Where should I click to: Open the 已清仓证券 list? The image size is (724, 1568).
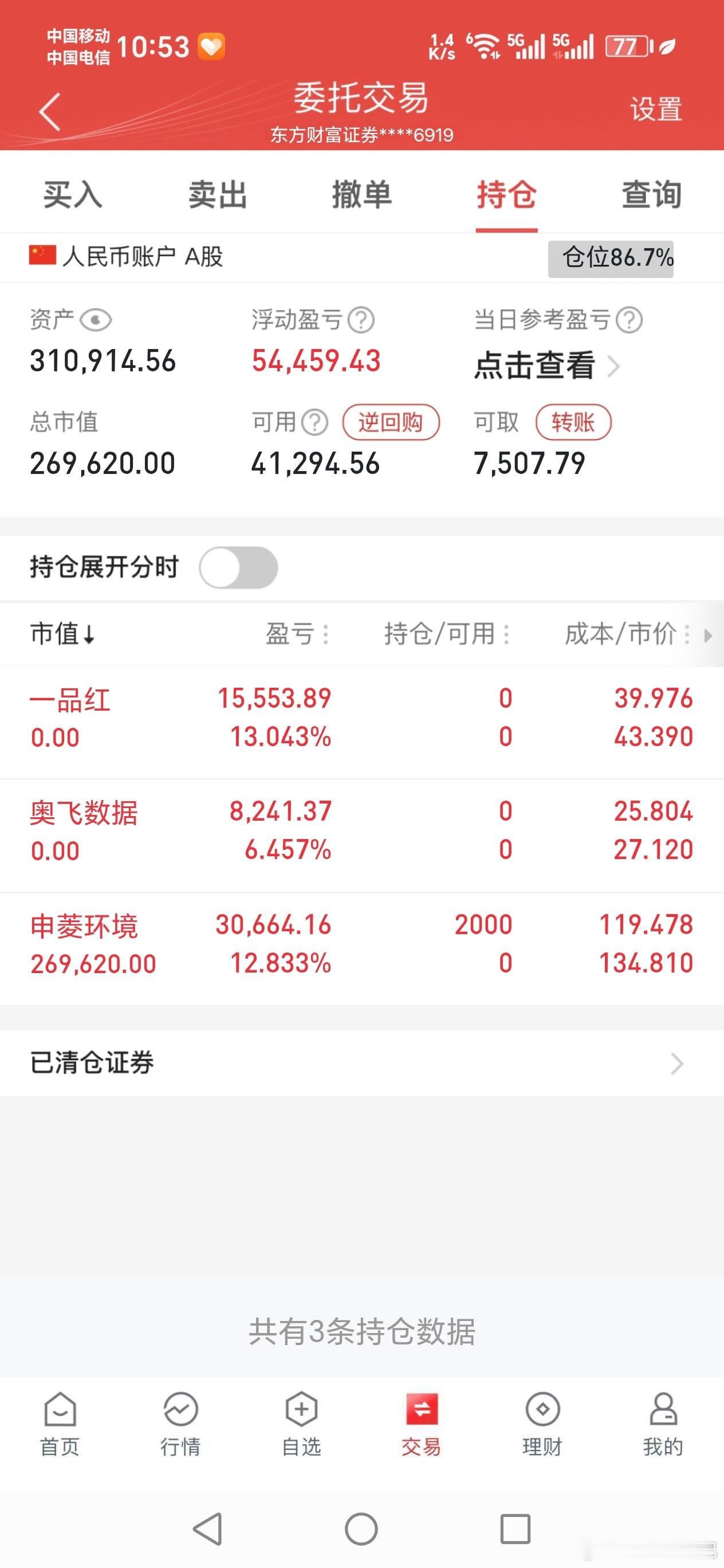(x=362, y=1064)
